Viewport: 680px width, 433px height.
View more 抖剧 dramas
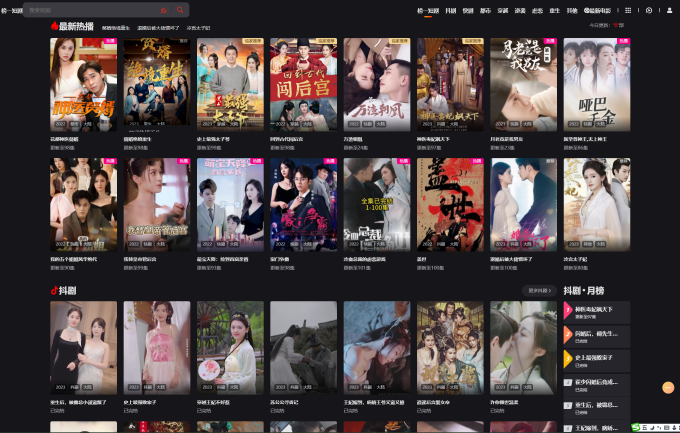(538, 290)
